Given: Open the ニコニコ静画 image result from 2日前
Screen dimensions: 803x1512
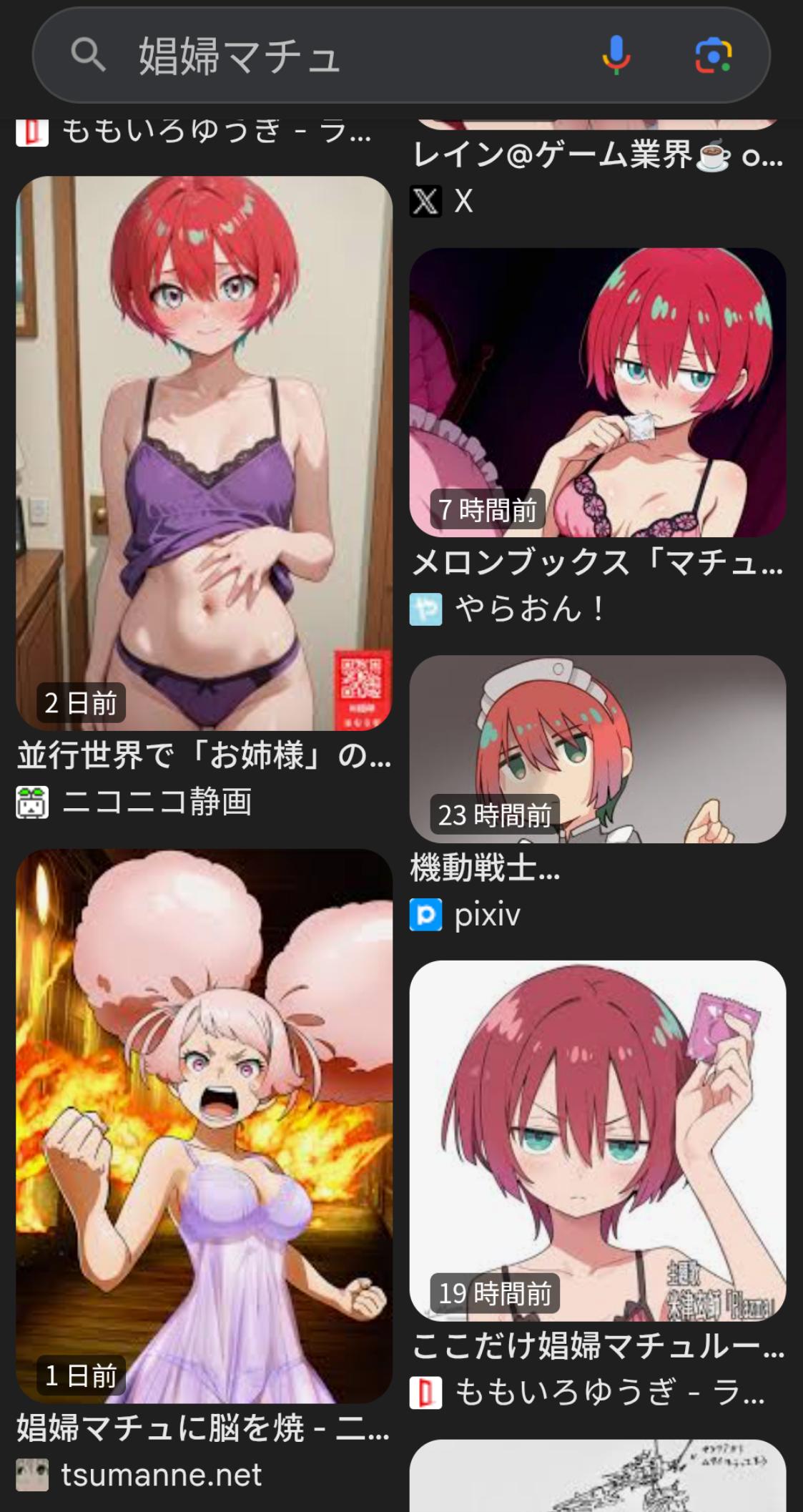Looking at the screenshot, I should tap(204, 453).
